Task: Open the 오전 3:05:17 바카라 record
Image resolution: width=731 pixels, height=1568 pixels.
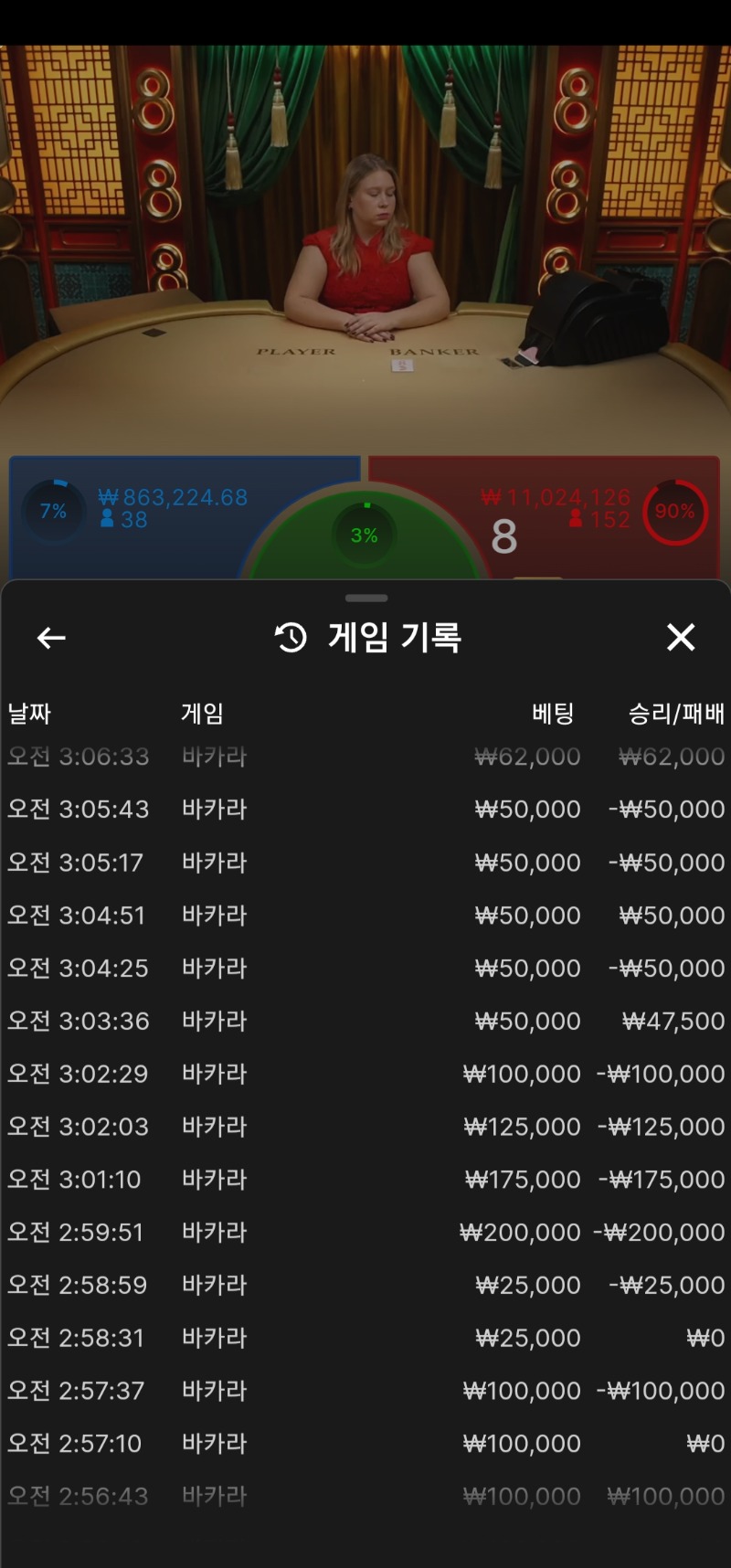Action: coord(365,863)
